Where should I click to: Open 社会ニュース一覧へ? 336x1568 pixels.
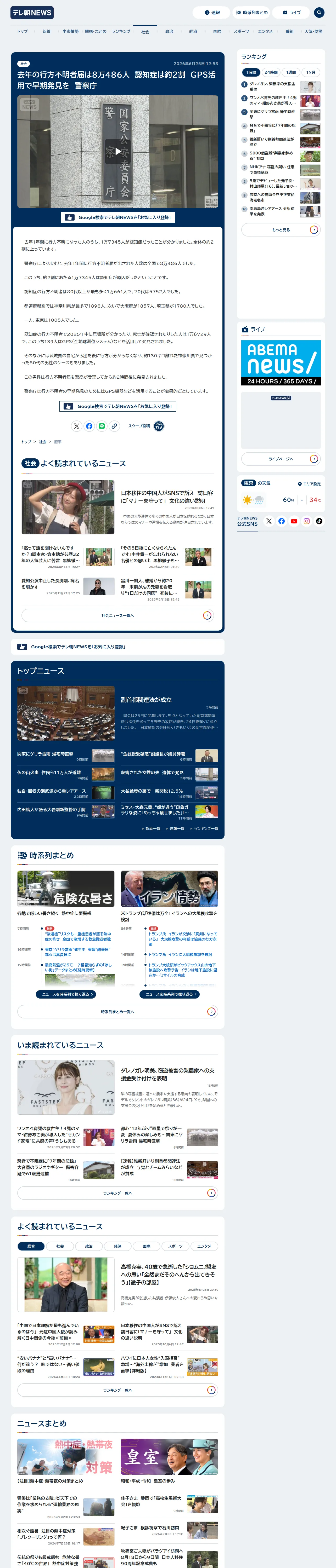point(117,615)
